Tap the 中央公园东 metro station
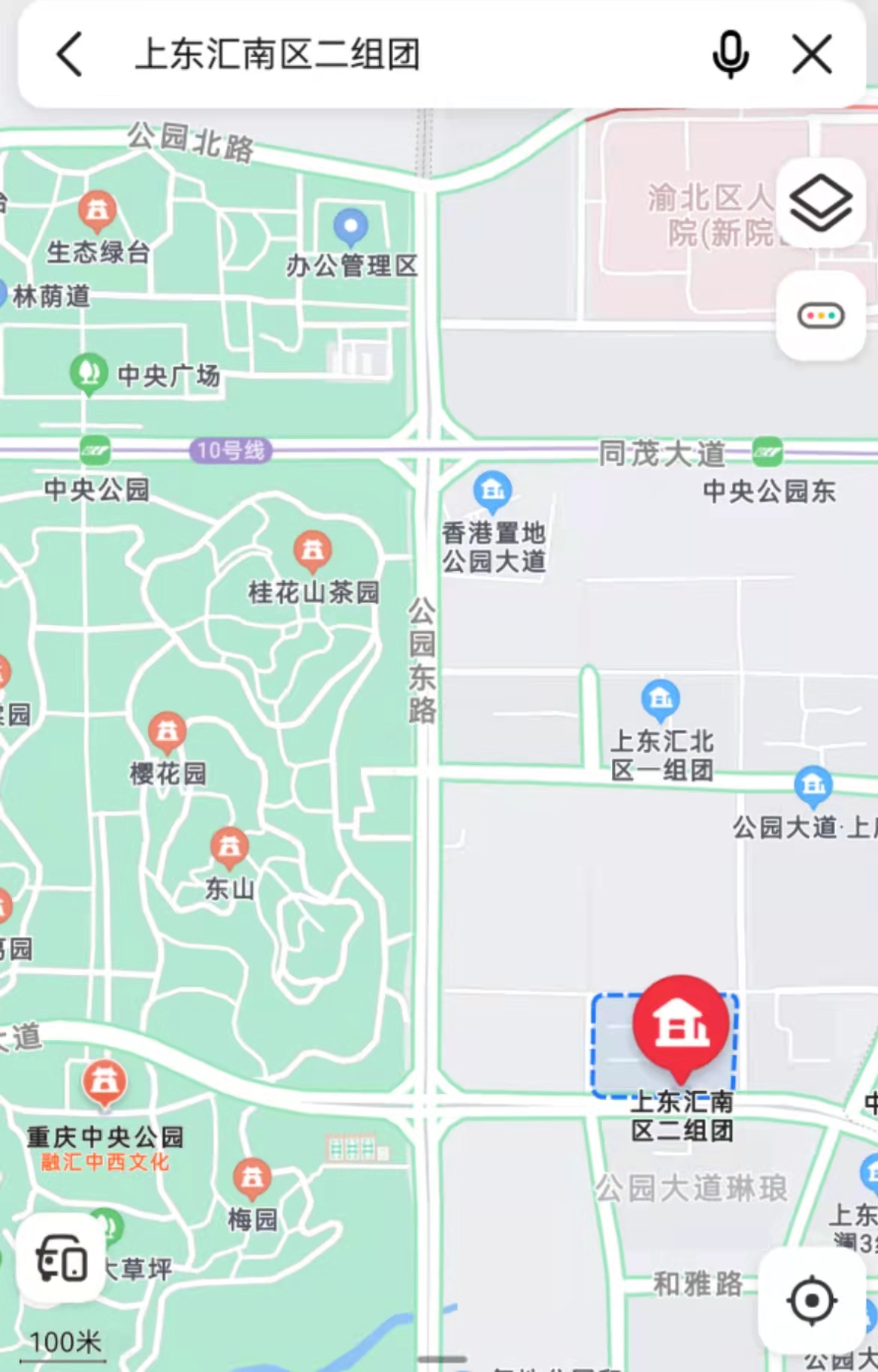Image resolution: width=878 pixels, height=1372 pixels. pos(767,452)
